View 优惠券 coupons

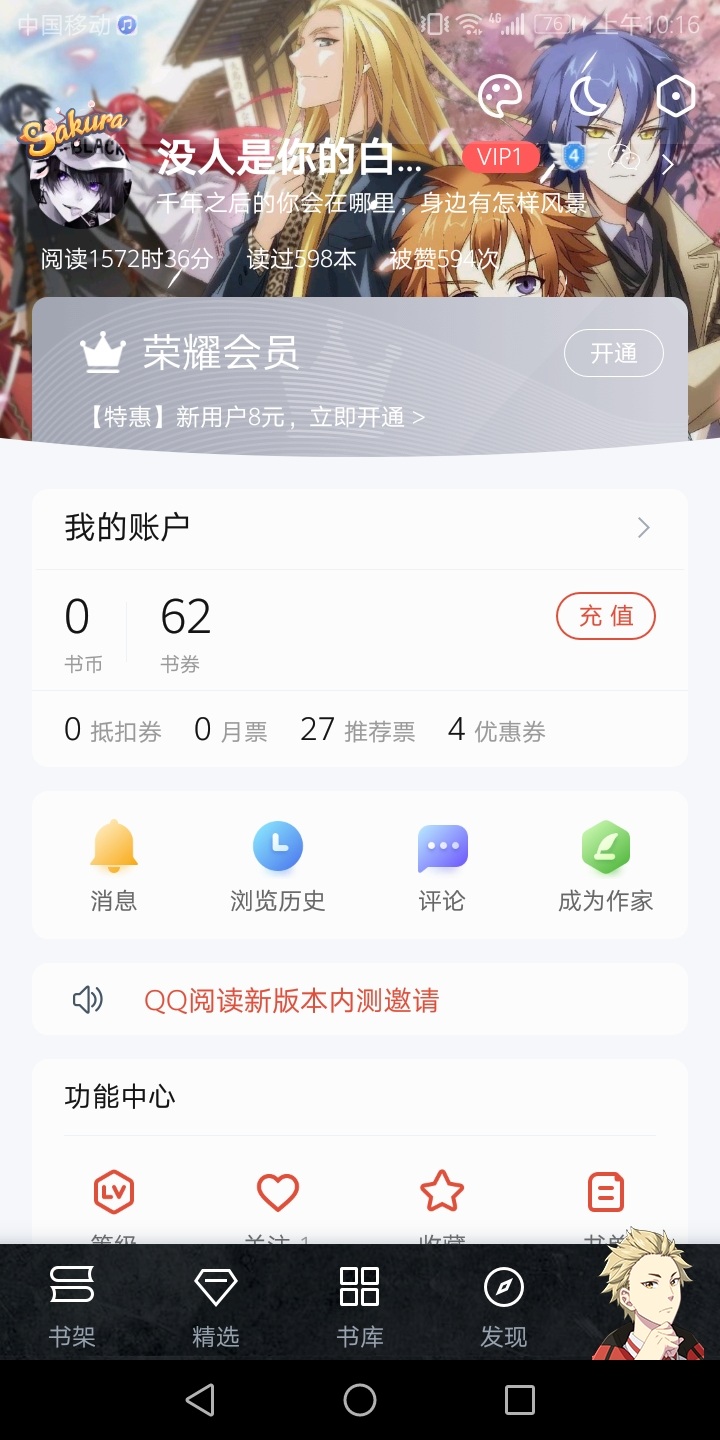click(497, 730)
